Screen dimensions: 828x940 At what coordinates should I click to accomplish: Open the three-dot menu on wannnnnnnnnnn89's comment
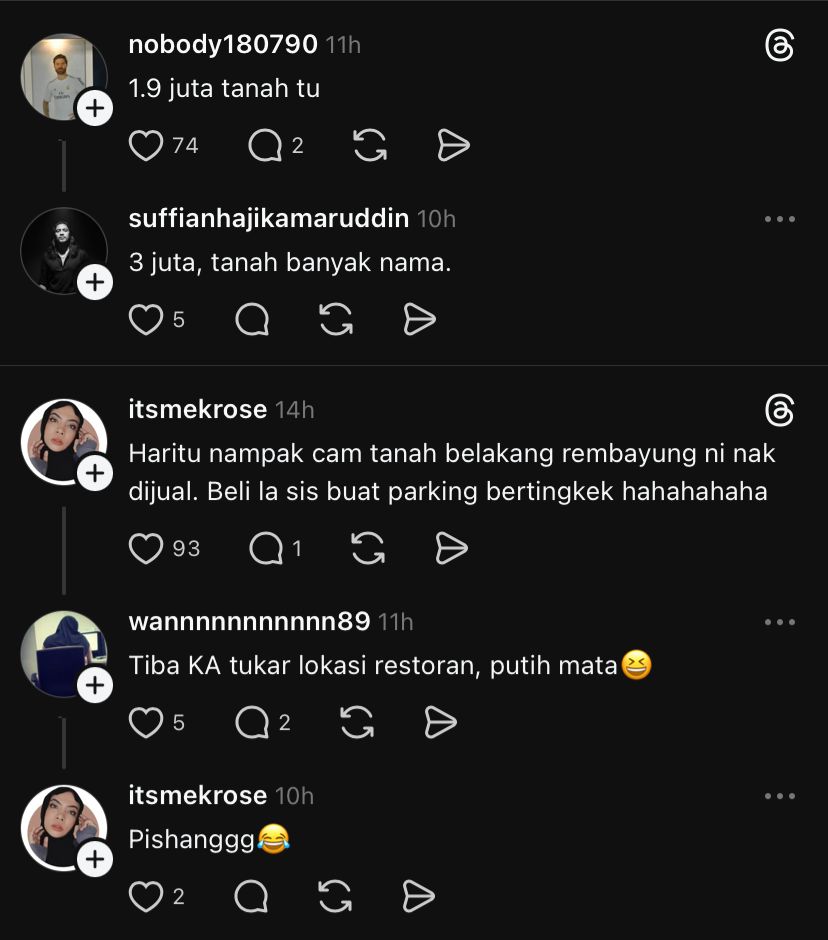[779, 621]
